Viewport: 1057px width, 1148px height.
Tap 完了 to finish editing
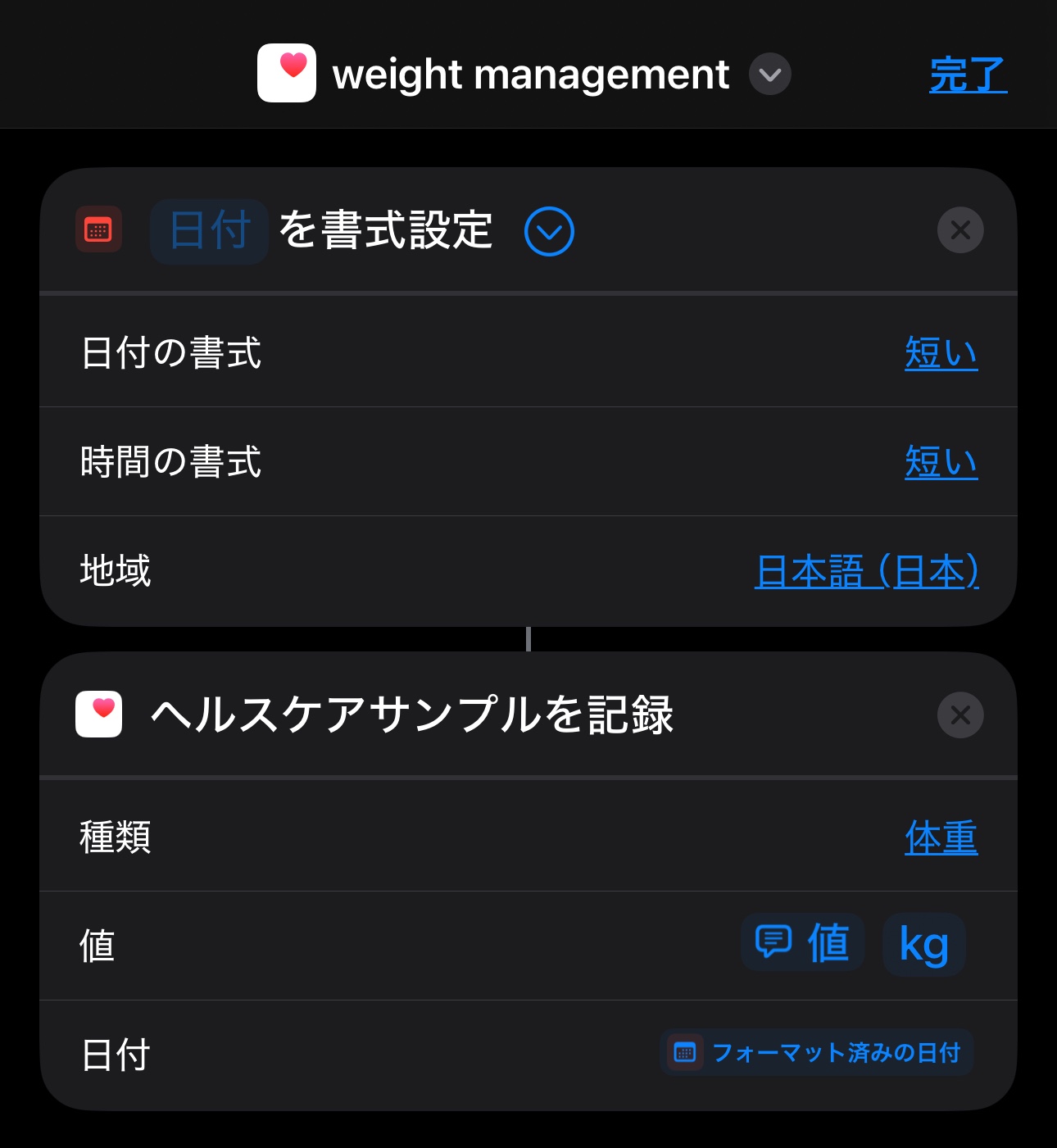[x=967, y=75]
